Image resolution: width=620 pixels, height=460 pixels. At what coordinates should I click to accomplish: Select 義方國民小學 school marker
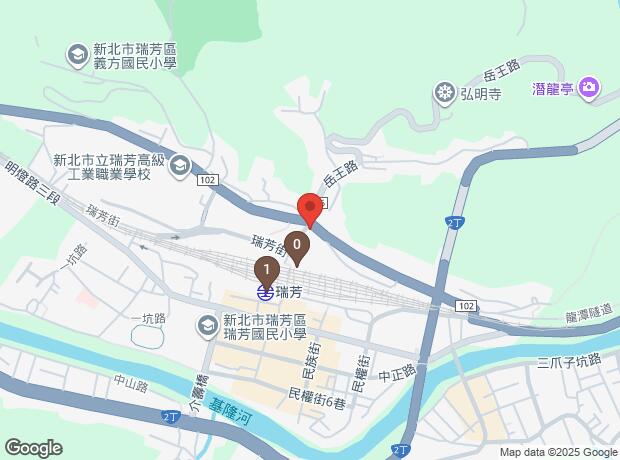tap(76, 54)
